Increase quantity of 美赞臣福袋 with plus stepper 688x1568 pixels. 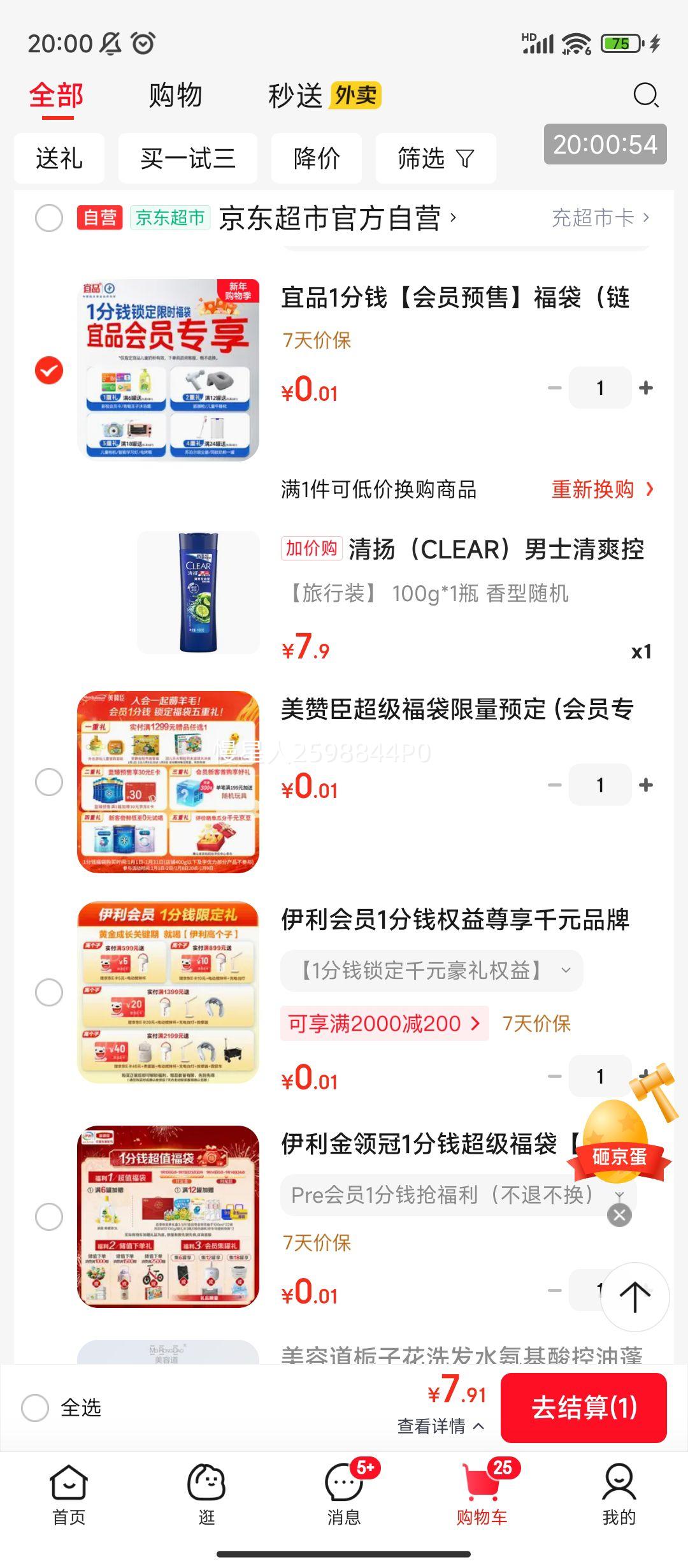pyautogui.click(x=647, y=785)
